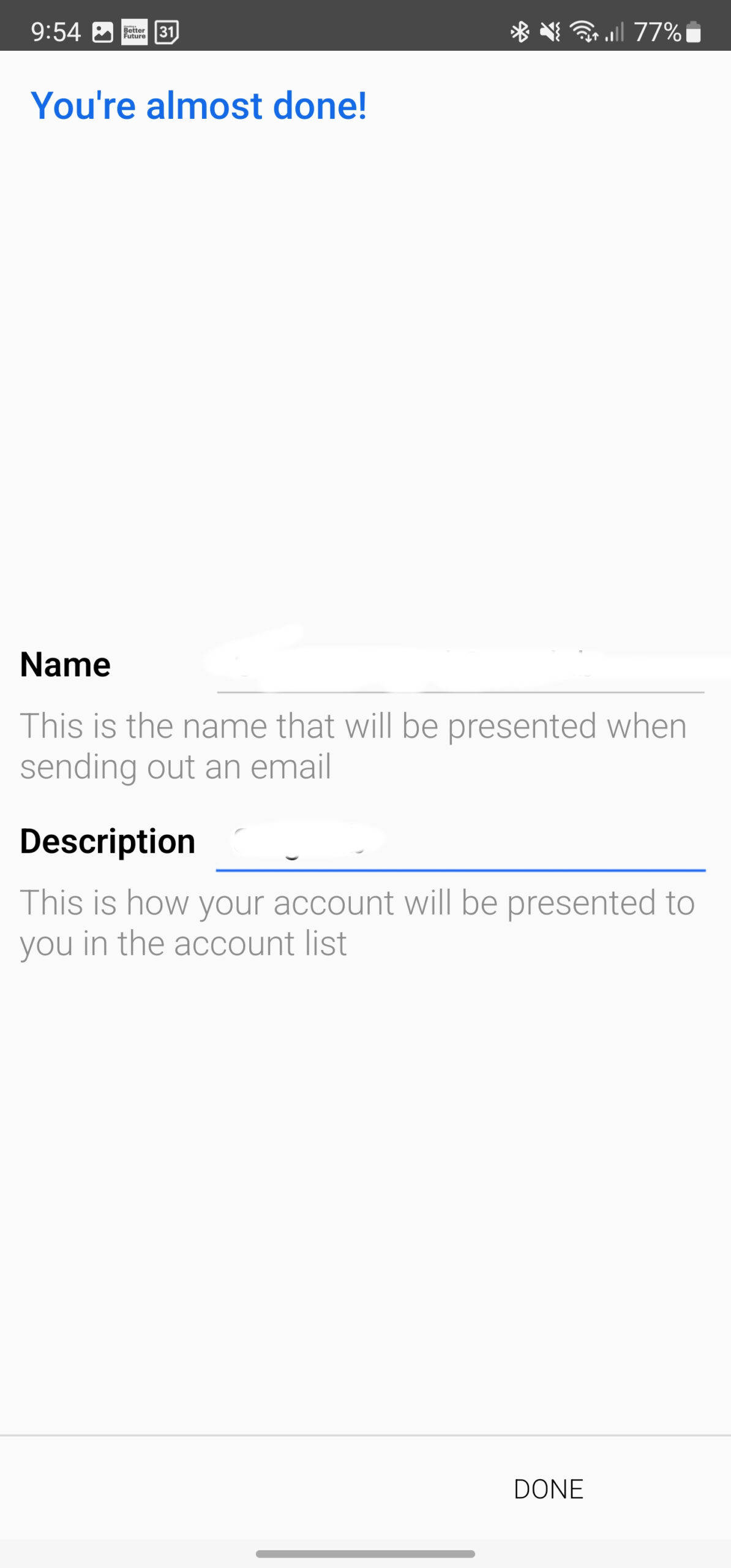Screen dimensions: 731x1568
Task: Finish setup with the DONE button
Action: [x=549, y=1489]
